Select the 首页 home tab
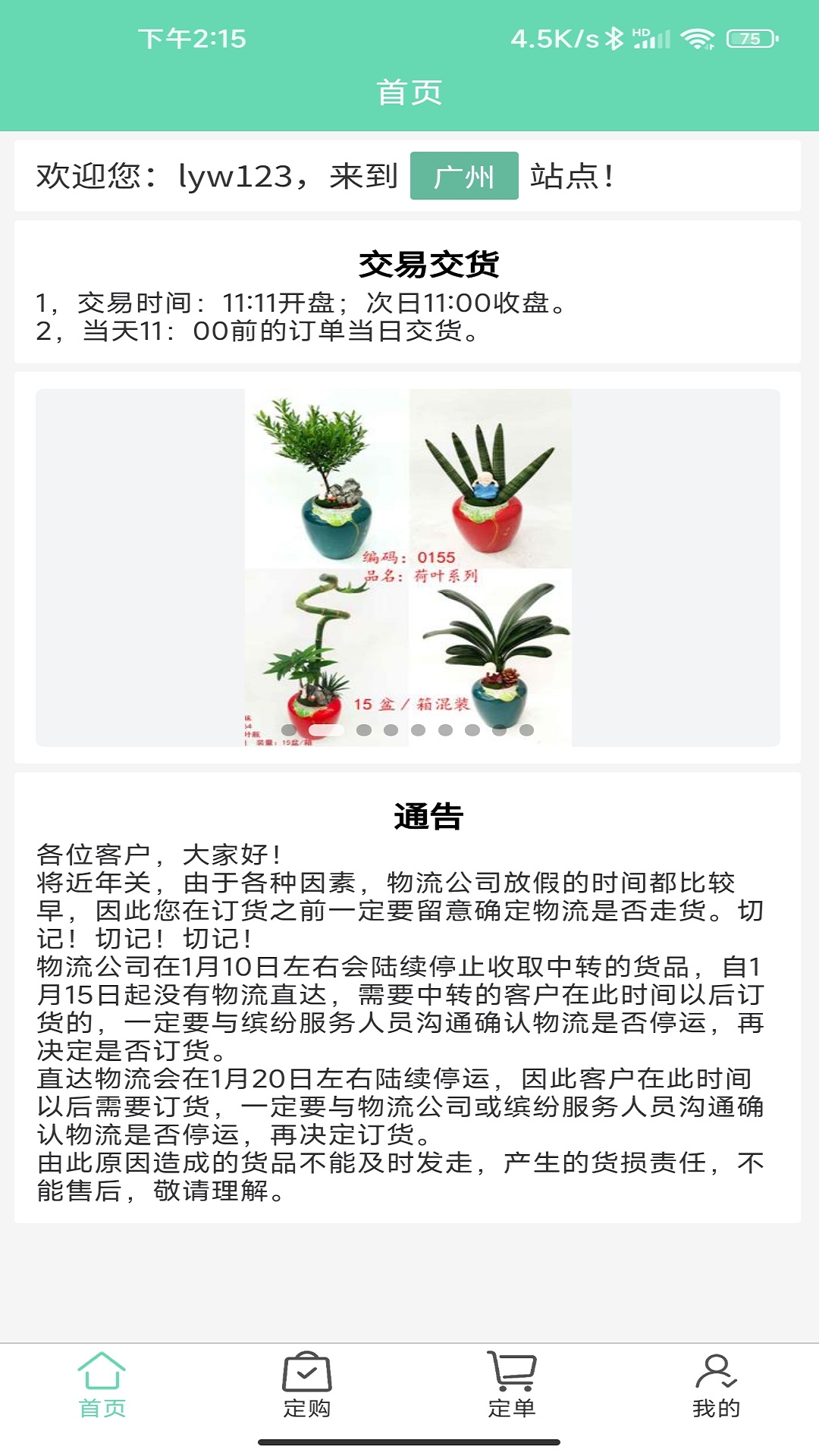 tap(102, 1386)
